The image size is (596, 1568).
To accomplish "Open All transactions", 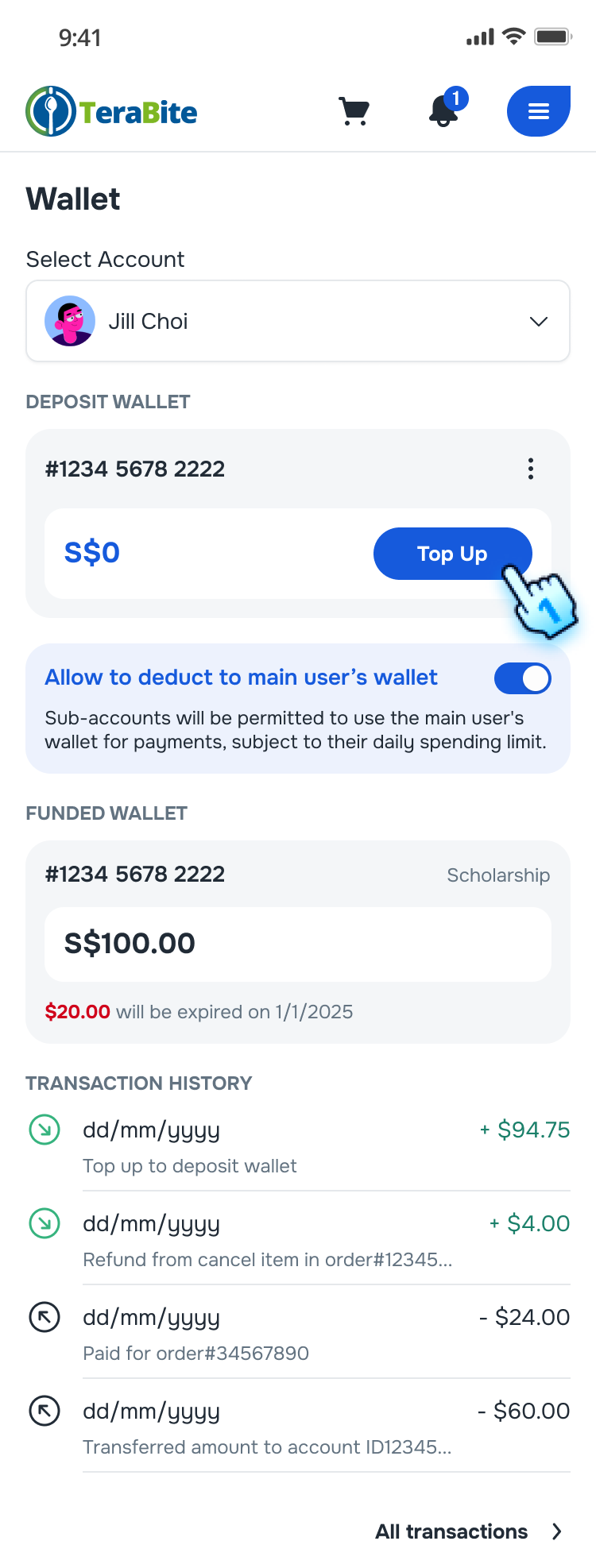I will 451,1531.
